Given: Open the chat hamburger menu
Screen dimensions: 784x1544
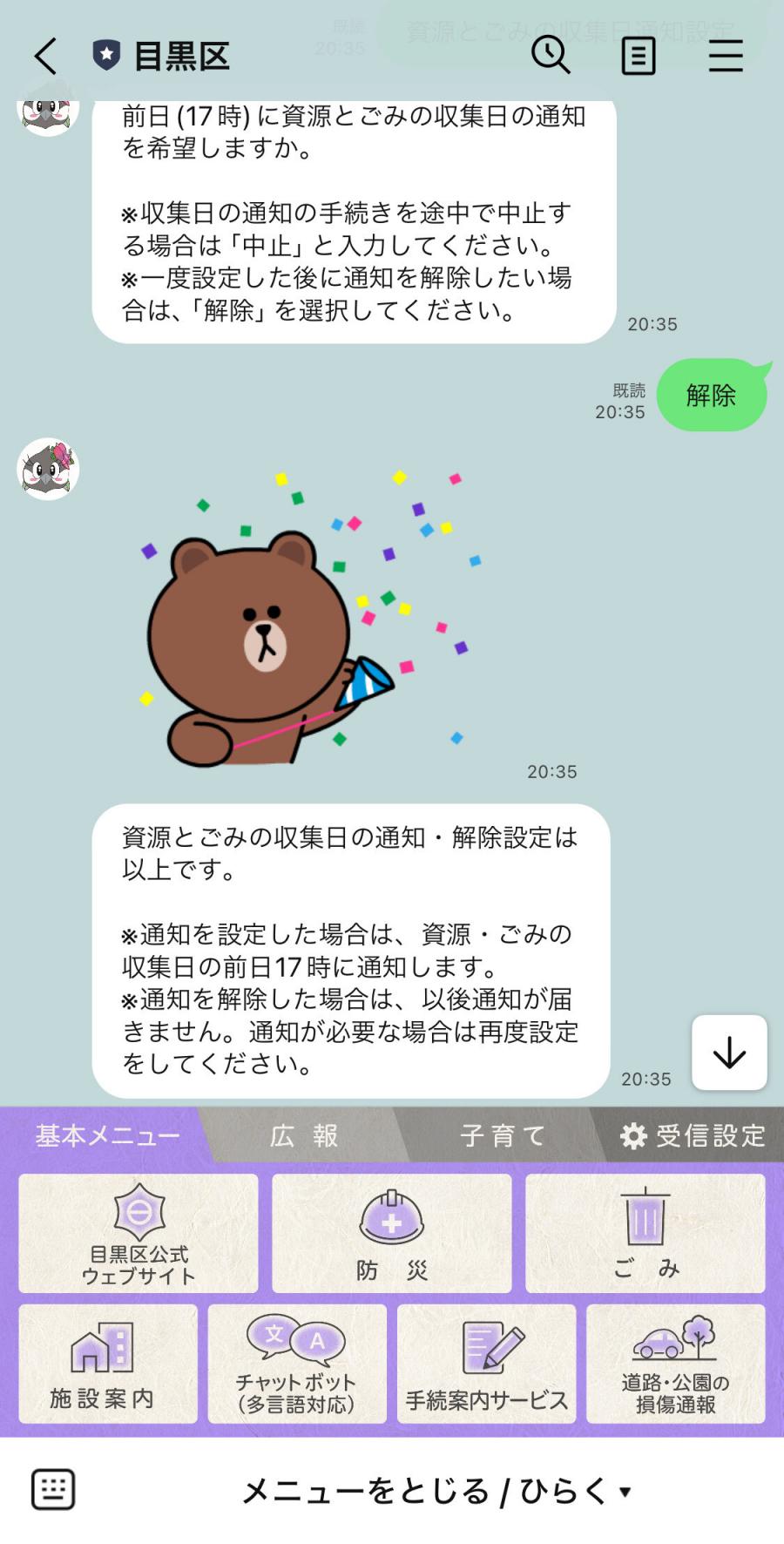Looking at the screenshot, I should [725, 56].
